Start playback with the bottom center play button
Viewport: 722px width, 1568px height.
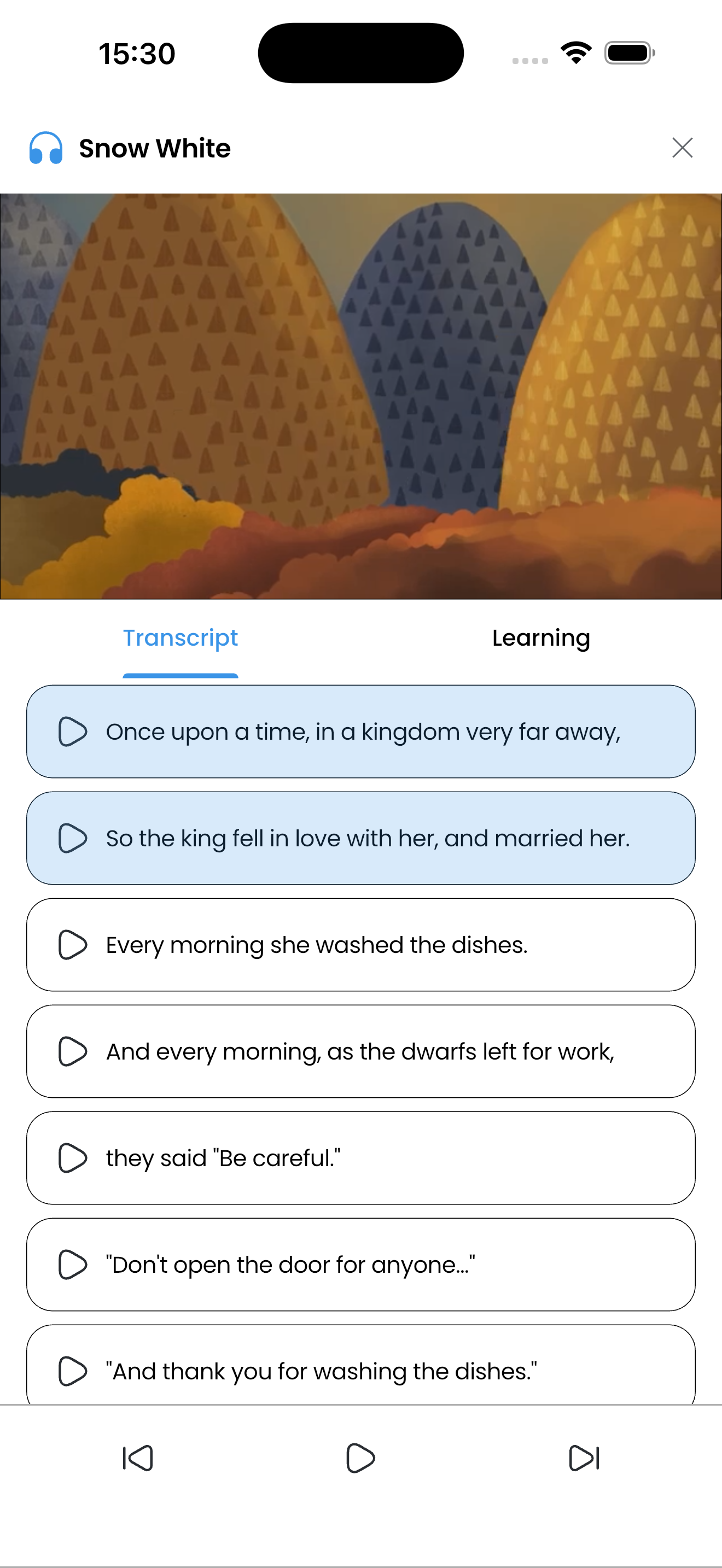click(360, 1458)
